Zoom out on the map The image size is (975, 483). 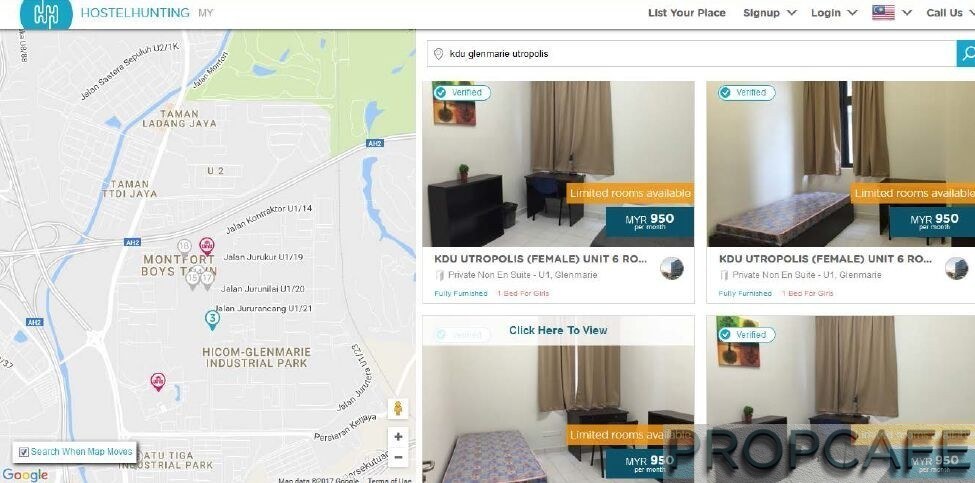398,457
